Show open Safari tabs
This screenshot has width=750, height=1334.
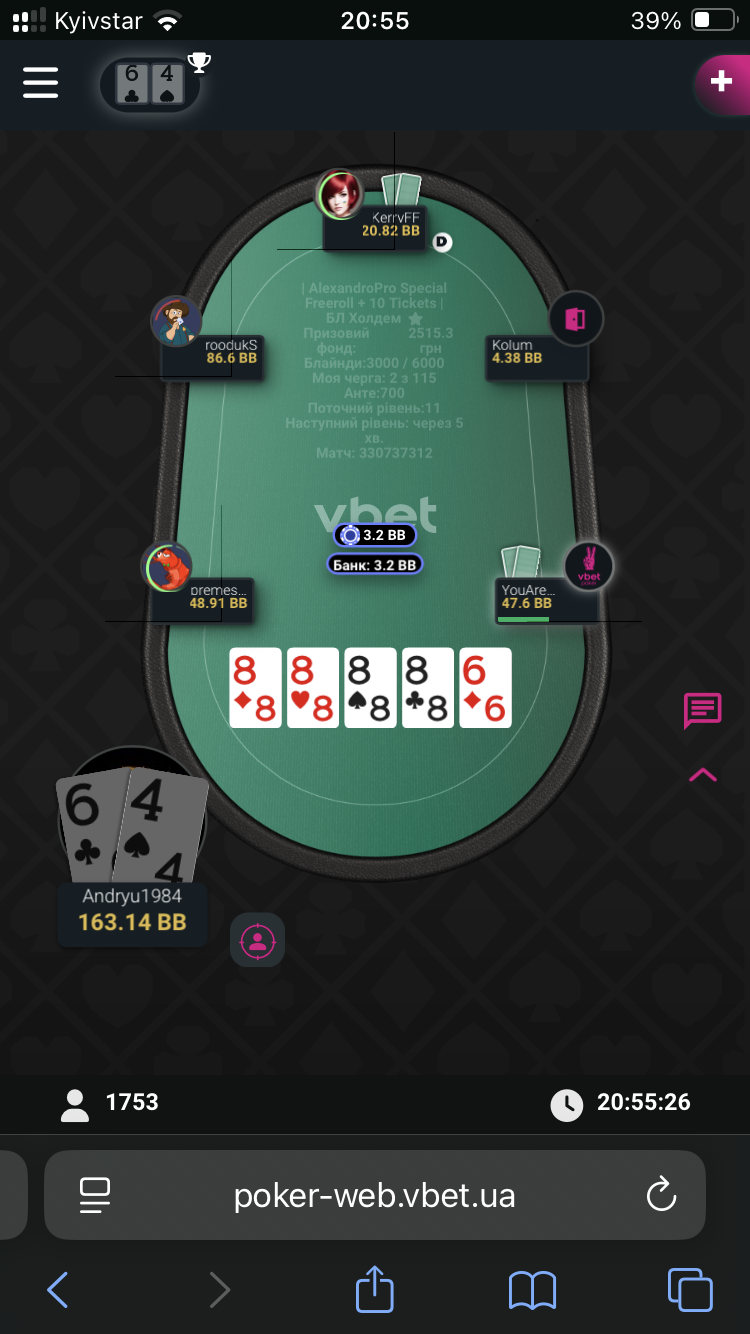pos(690,1290)
